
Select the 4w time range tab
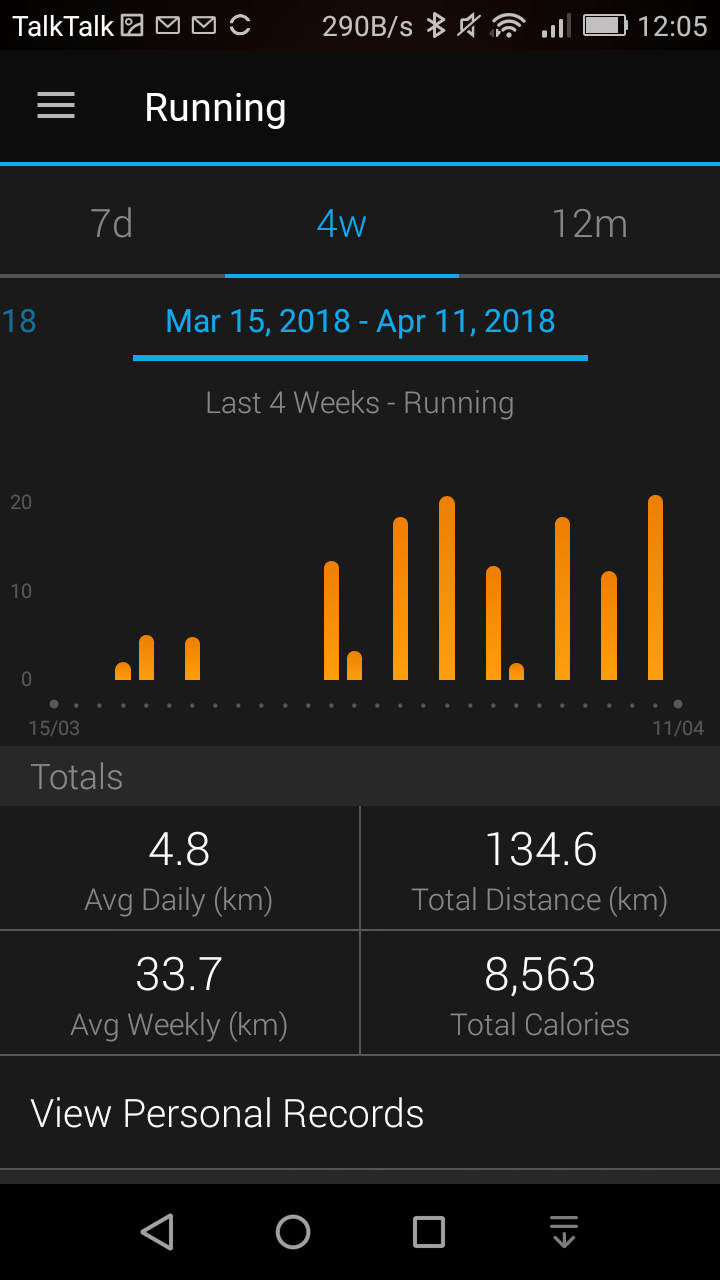[x=341, y=224]
